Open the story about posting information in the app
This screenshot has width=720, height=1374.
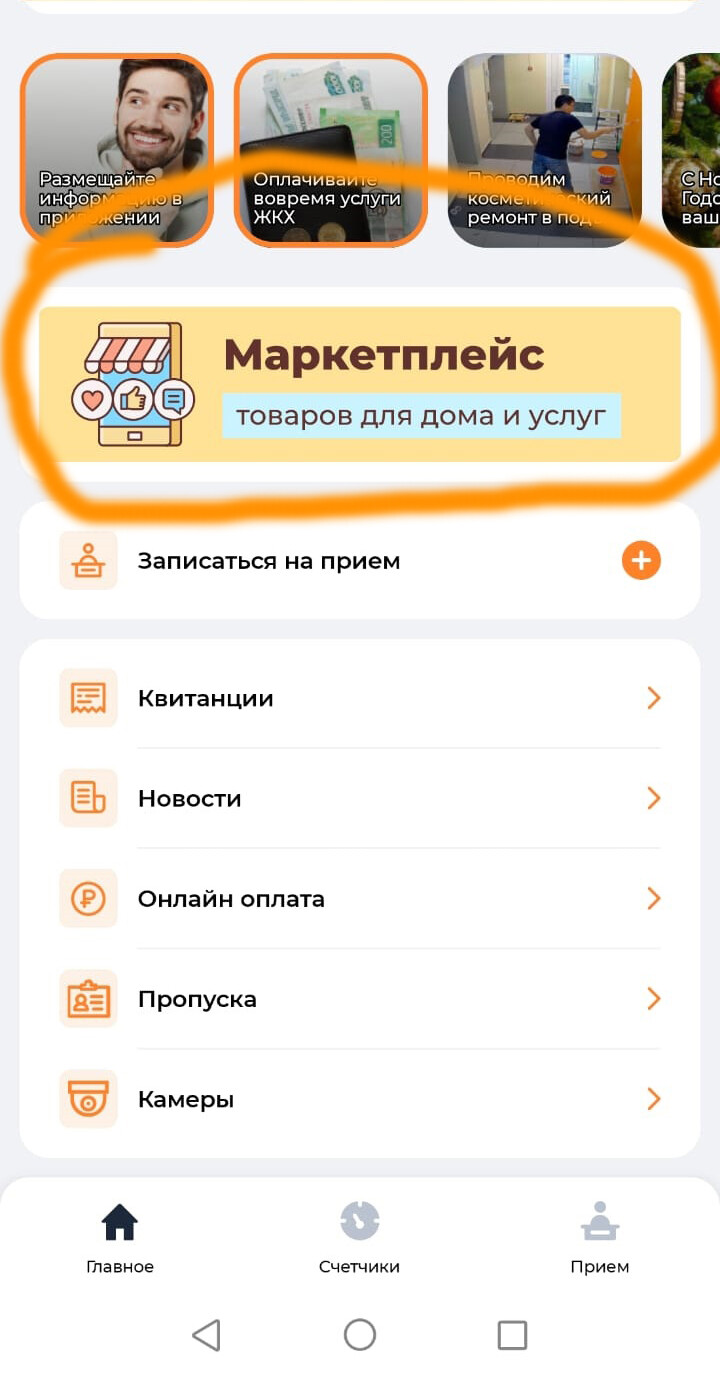(x=116, y=150)
